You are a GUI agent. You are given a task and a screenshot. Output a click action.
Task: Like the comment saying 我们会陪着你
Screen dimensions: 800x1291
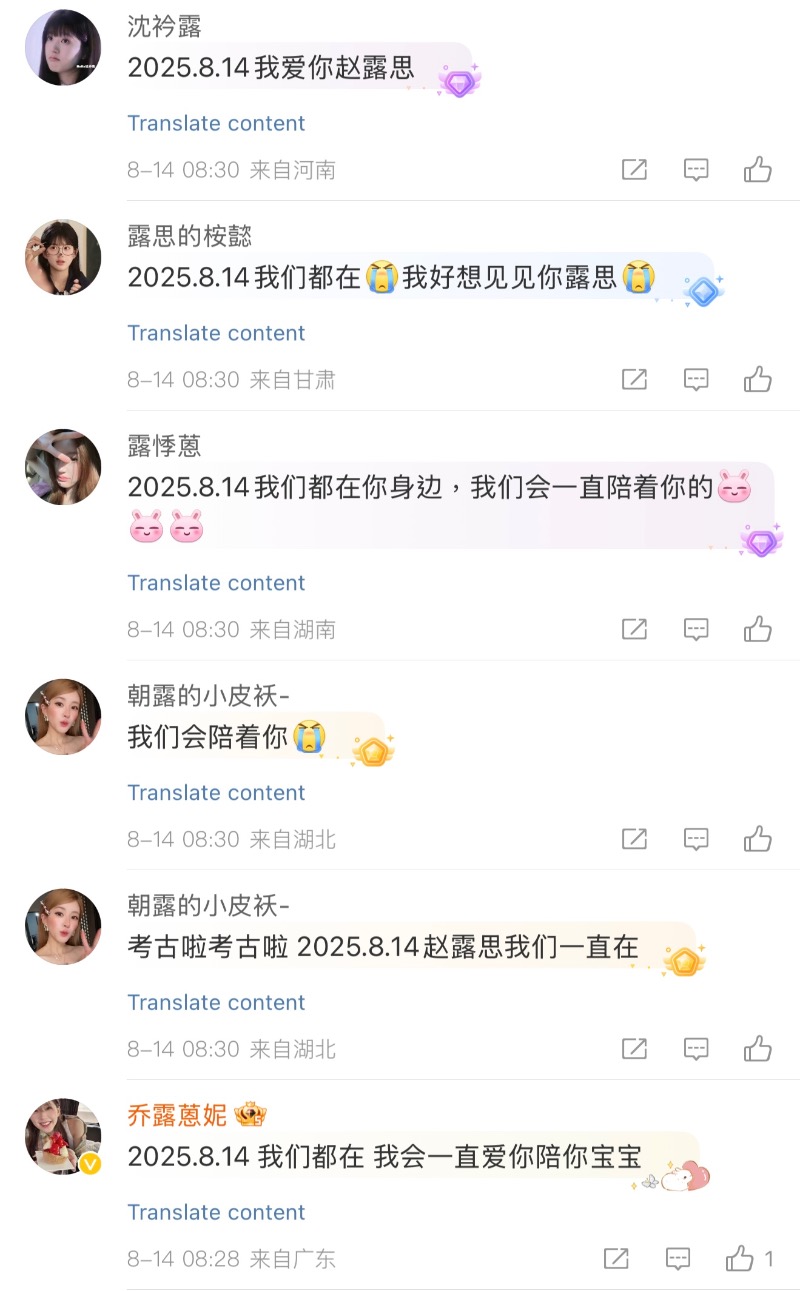coord(758,840)
